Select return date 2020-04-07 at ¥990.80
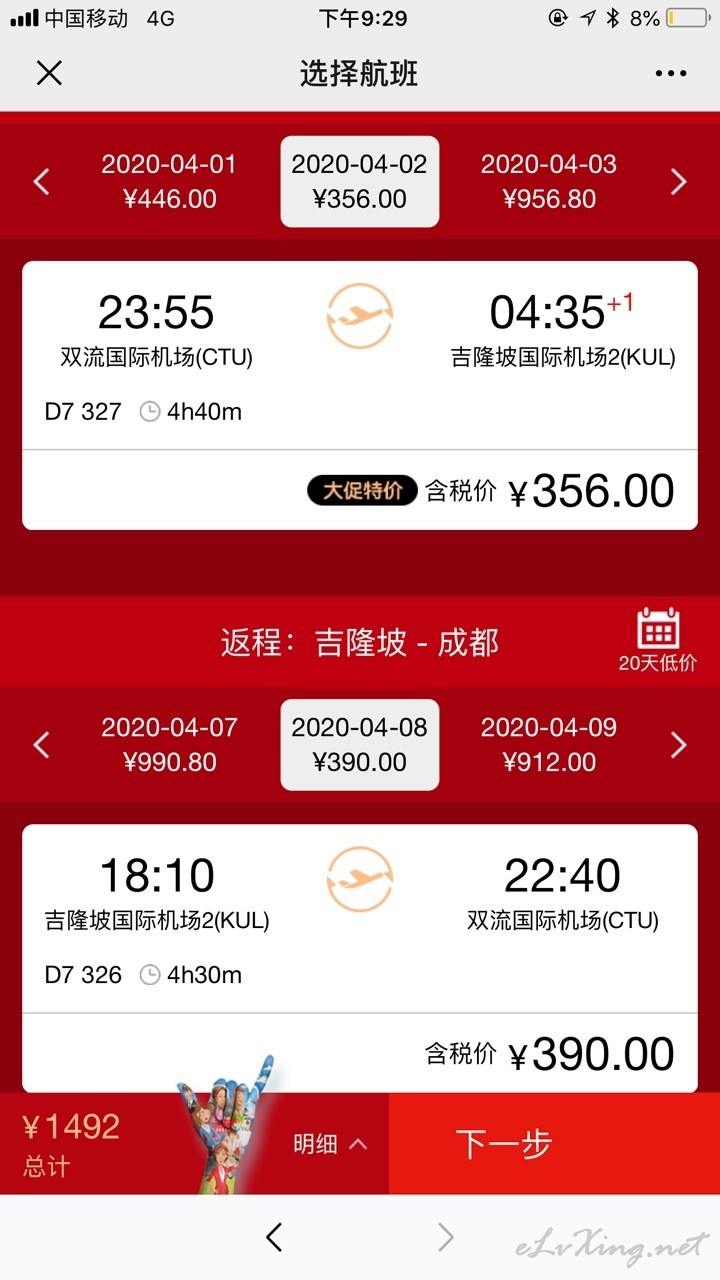This screenshot has height=1280, width=720. click(169, 744)
